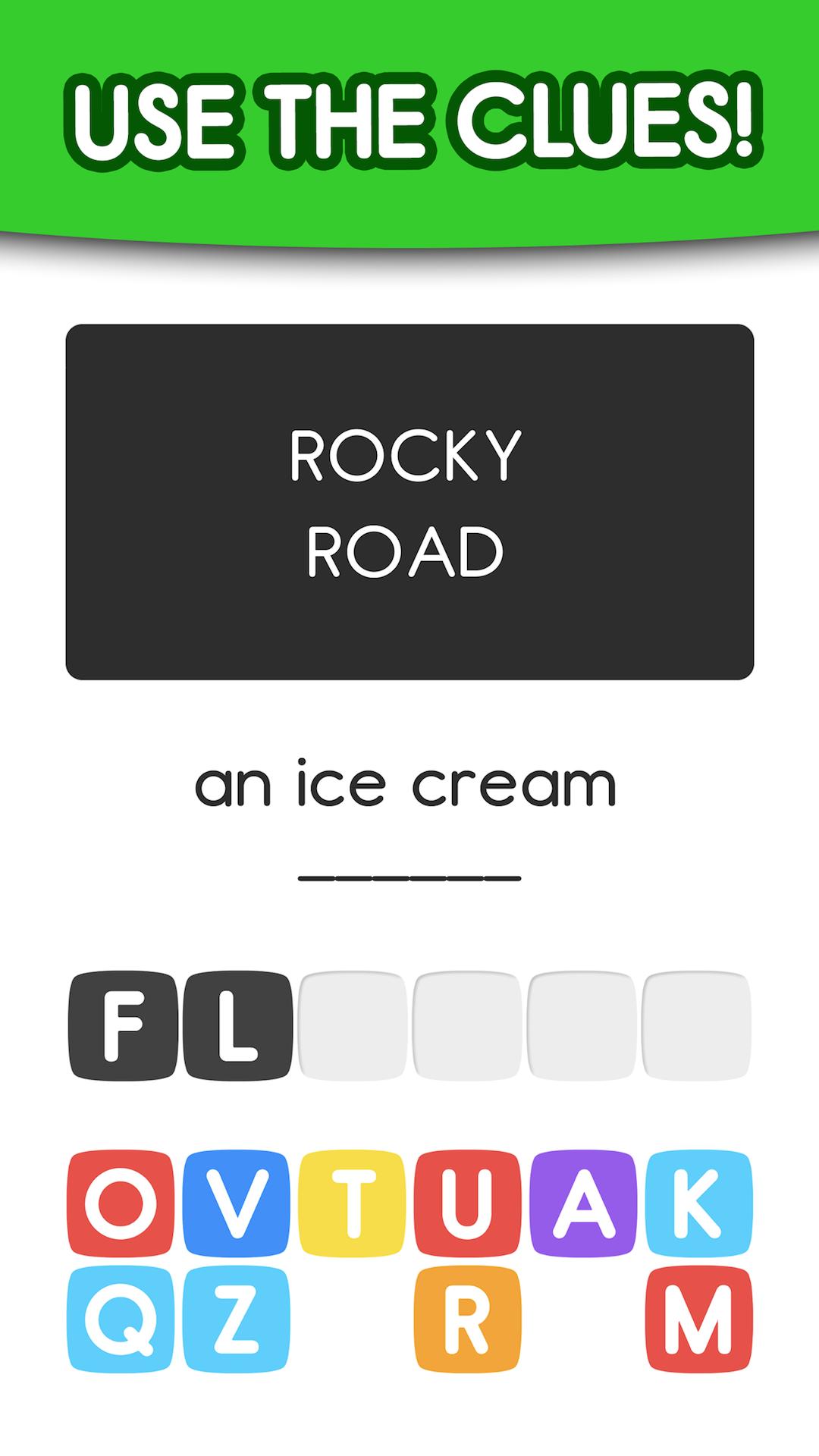Select the letter O tile
The height and width of the screenshot is (1456, 819).
pyautogui.click(x=121, y=1203)
